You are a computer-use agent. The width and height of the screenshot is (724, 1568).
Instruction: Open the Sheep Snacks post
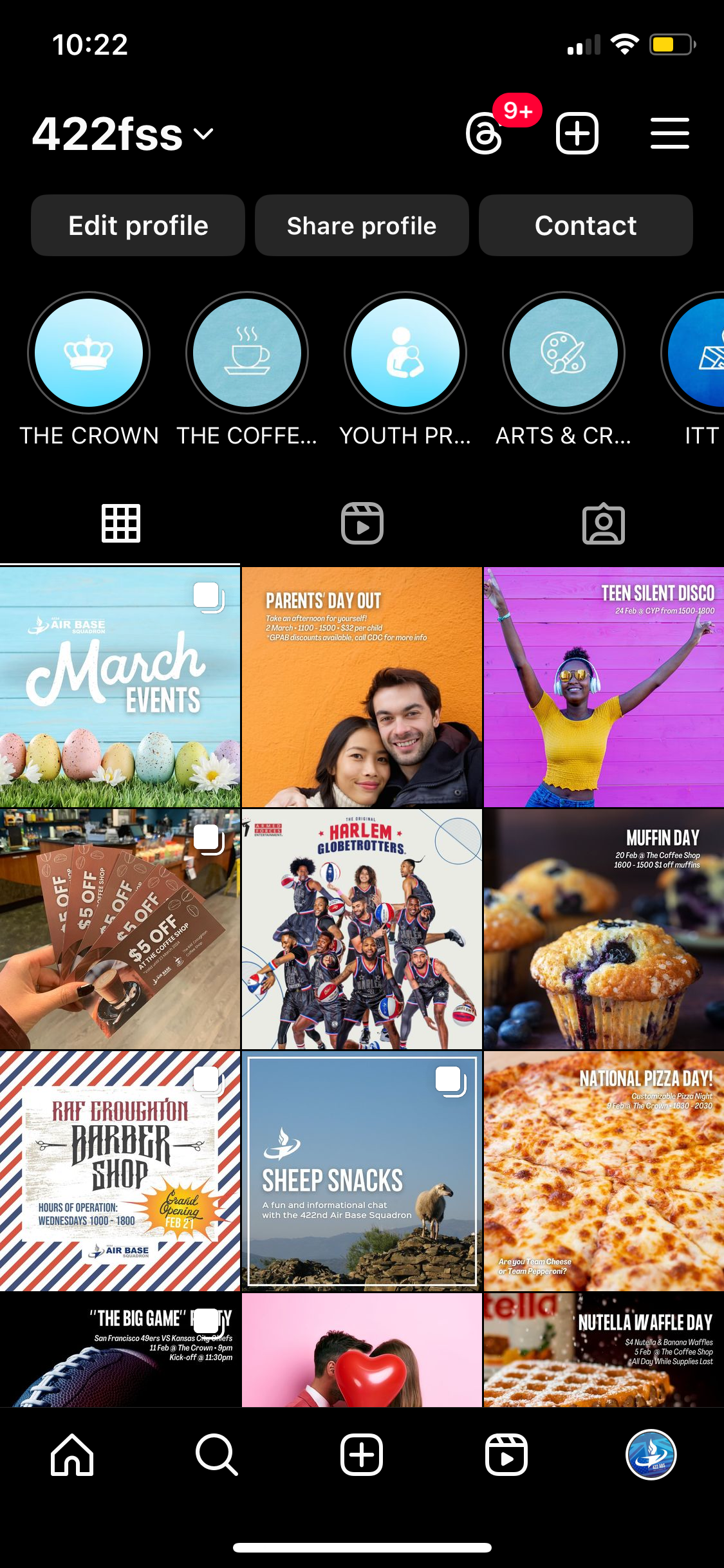[362, 1171]
